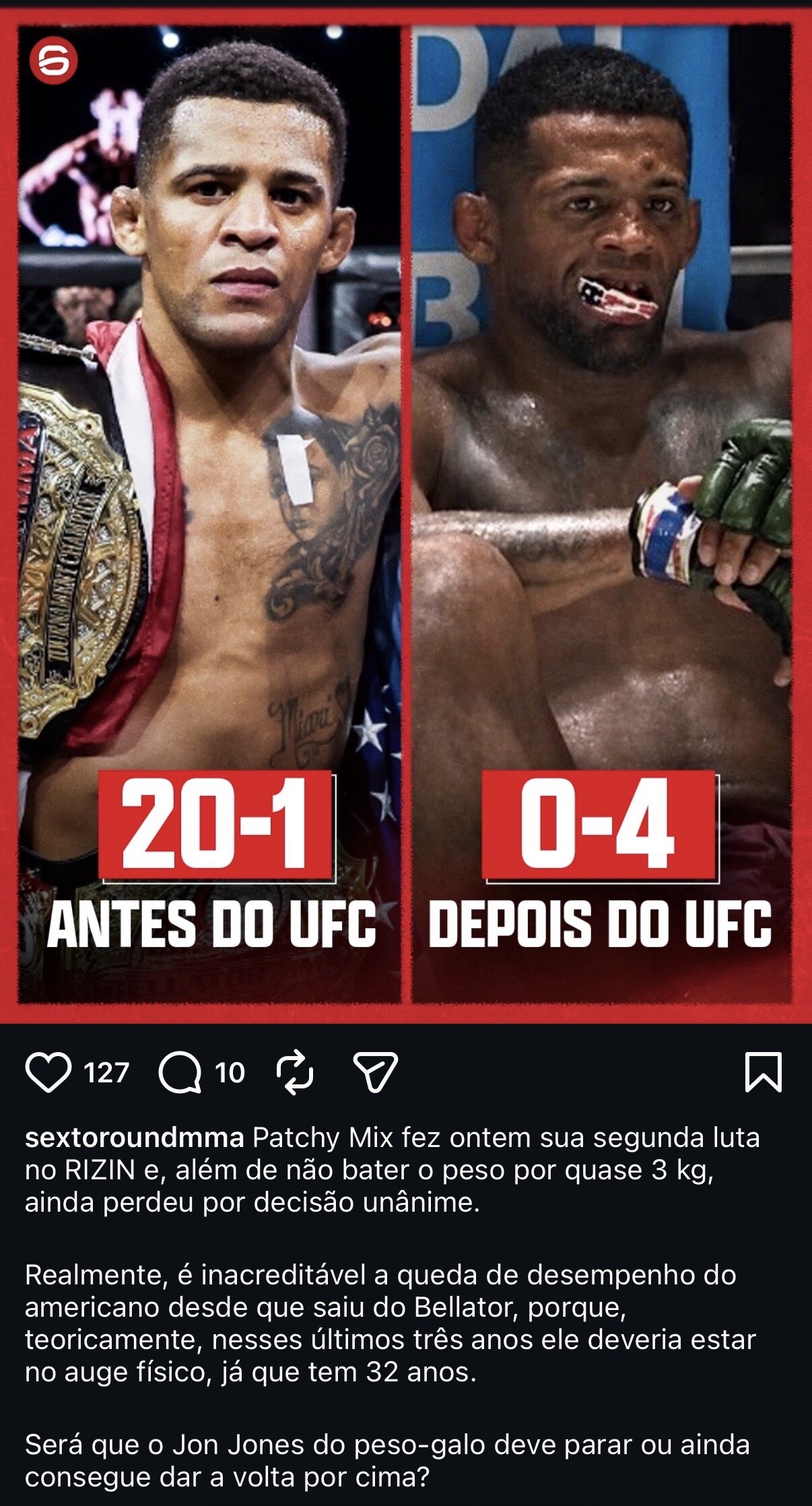The height and width of the screenshot is (1506, 812).
Task: Like the sextoroundmma post
Action: click(48, 1072)
